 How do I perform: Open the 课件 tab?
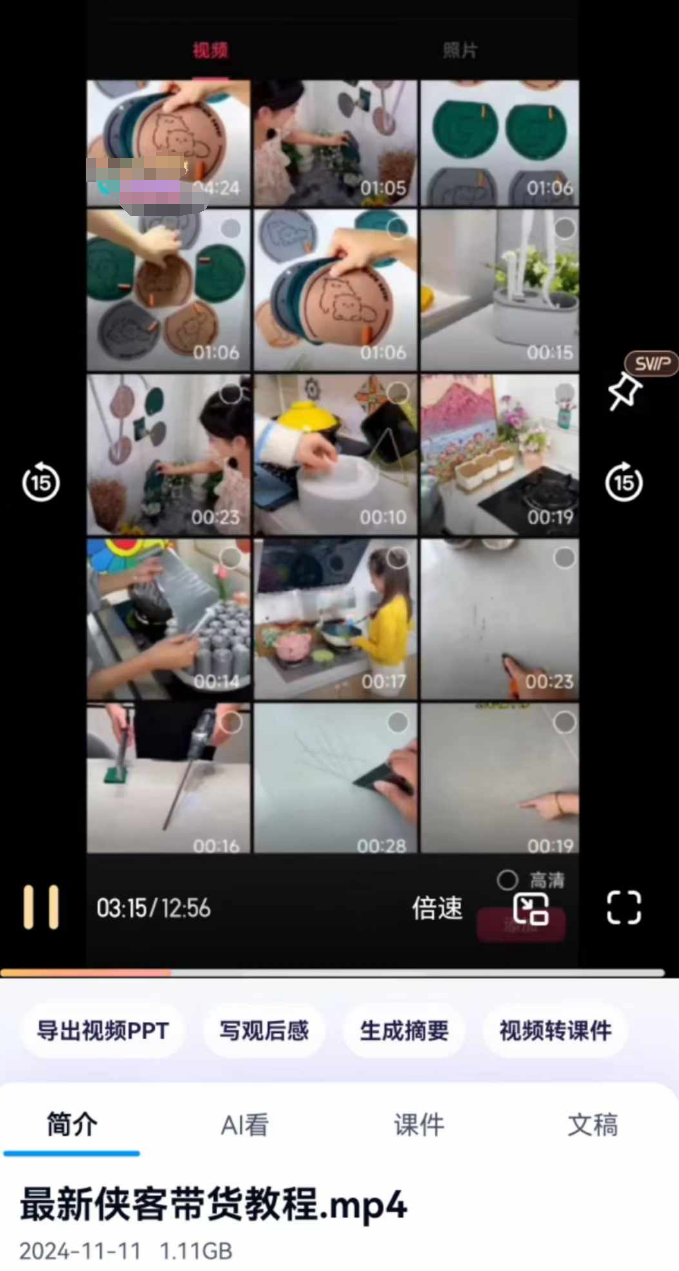click(419, 1125)
